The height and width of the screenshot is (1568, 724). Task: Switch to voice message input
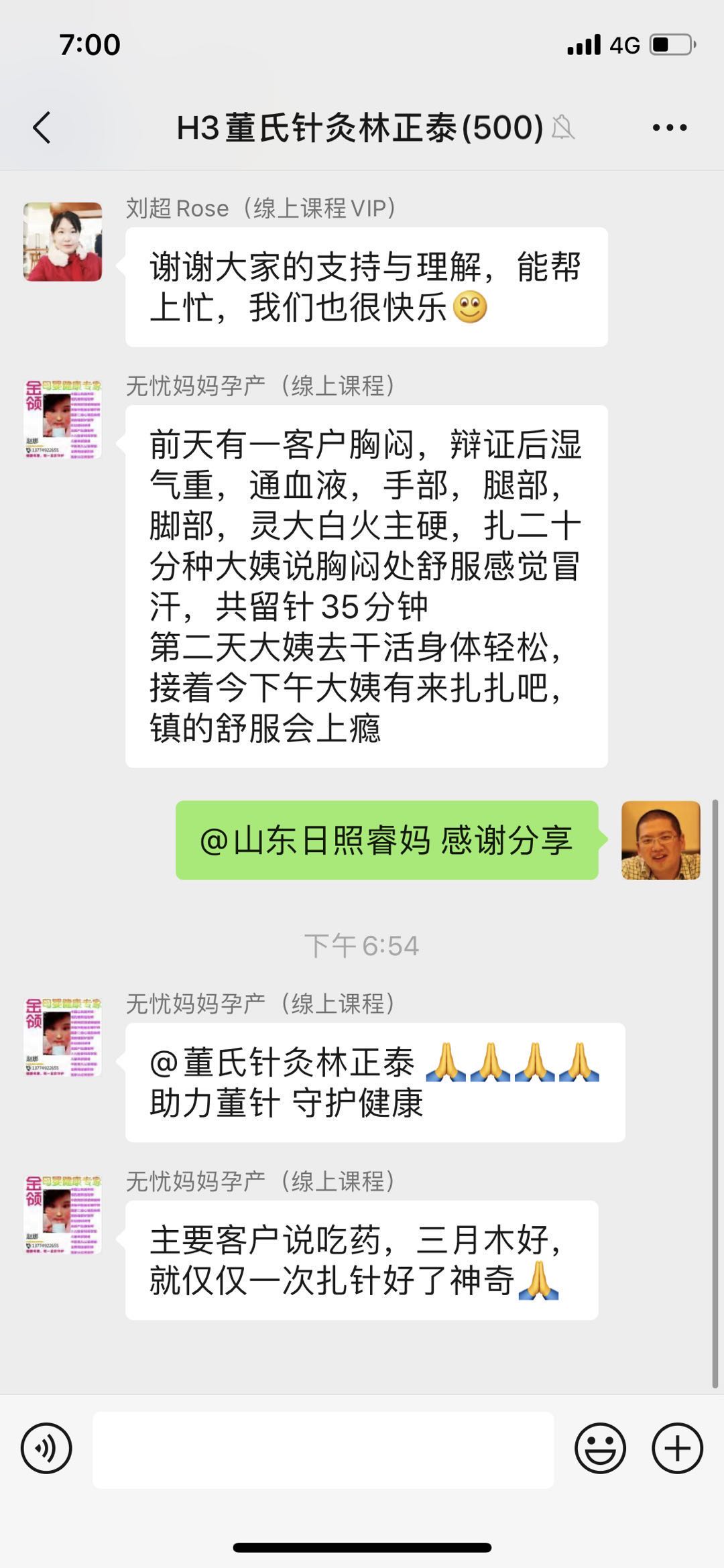[46, 1448]
